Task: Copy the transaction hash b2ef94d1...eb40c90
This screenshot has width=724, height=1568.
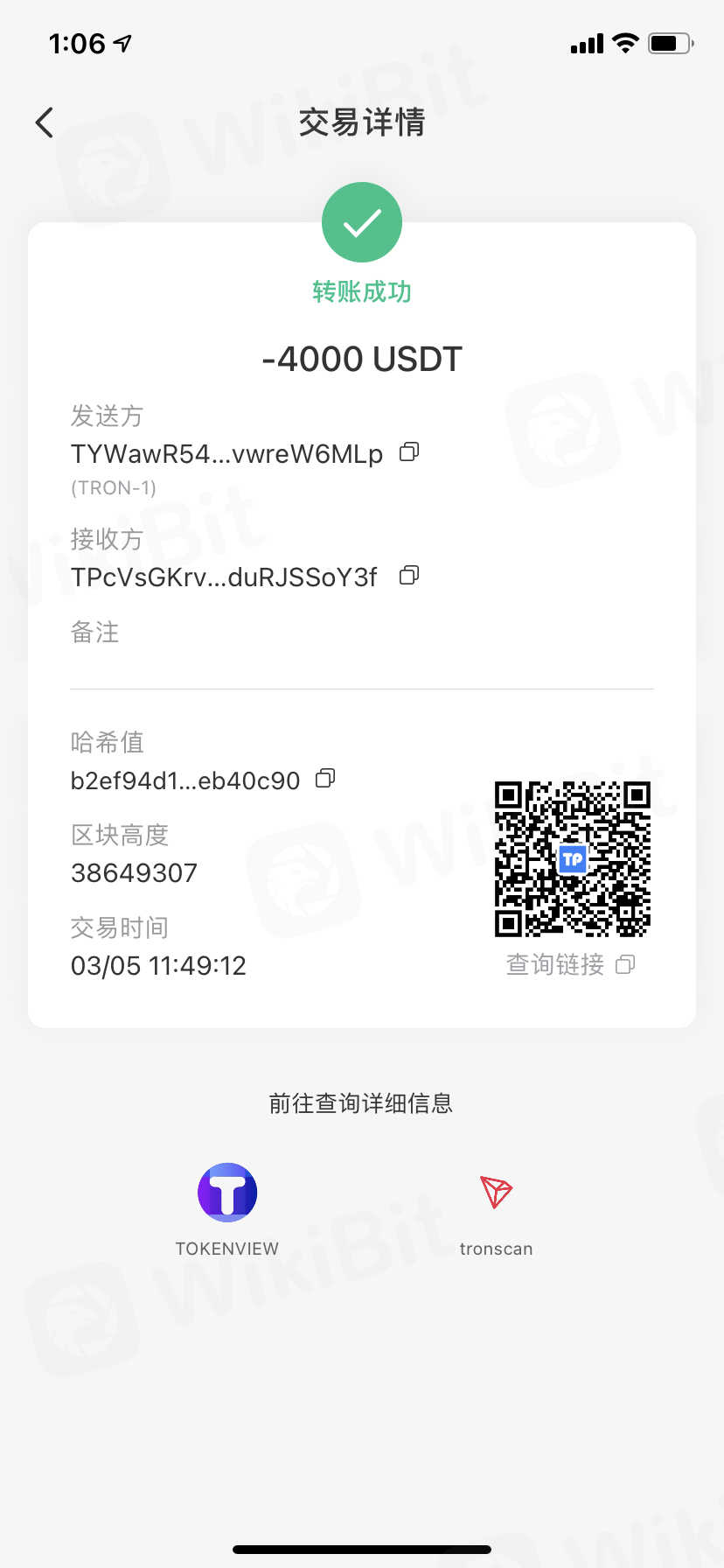Action: tap(325, 778)
